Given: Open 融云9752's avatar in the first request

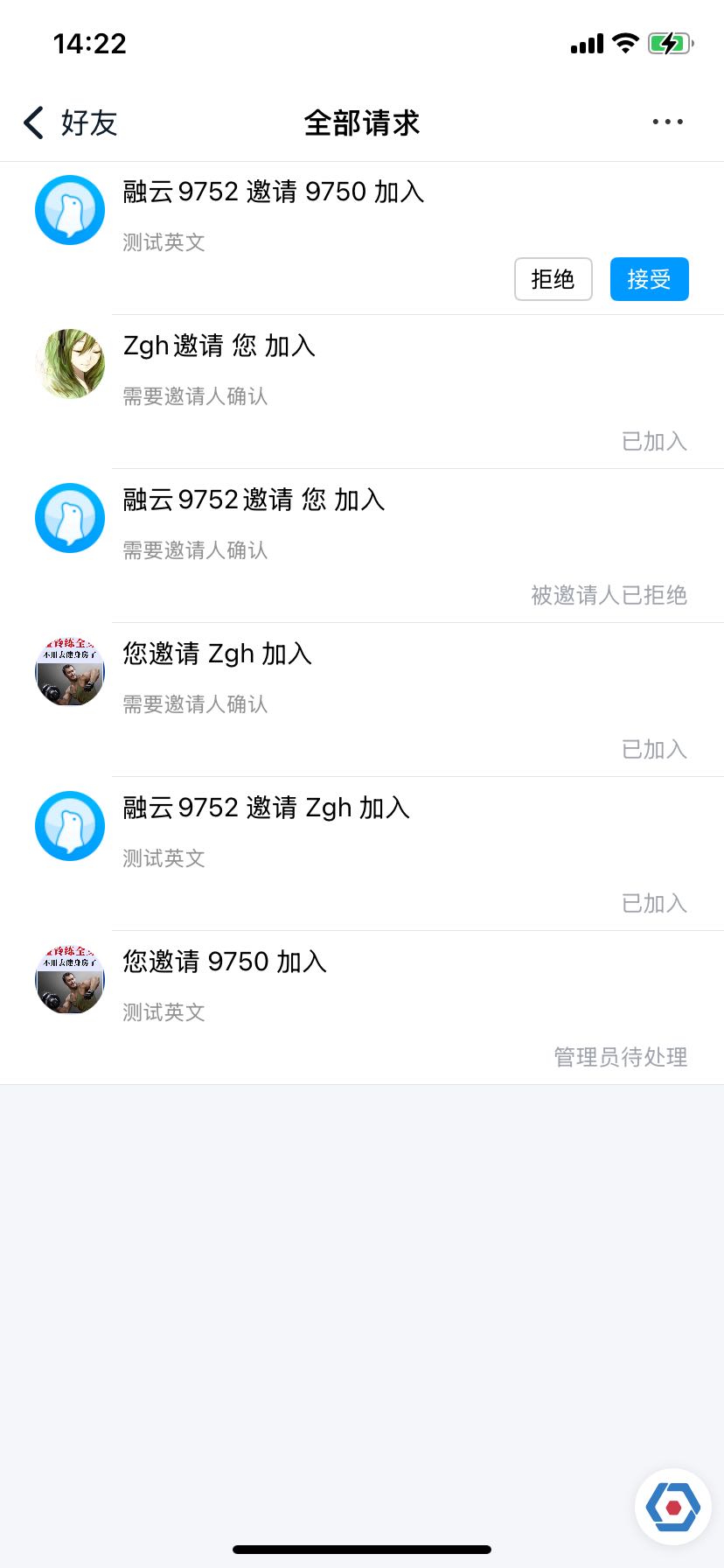Looking at the screenshot, I should (69, 210).
